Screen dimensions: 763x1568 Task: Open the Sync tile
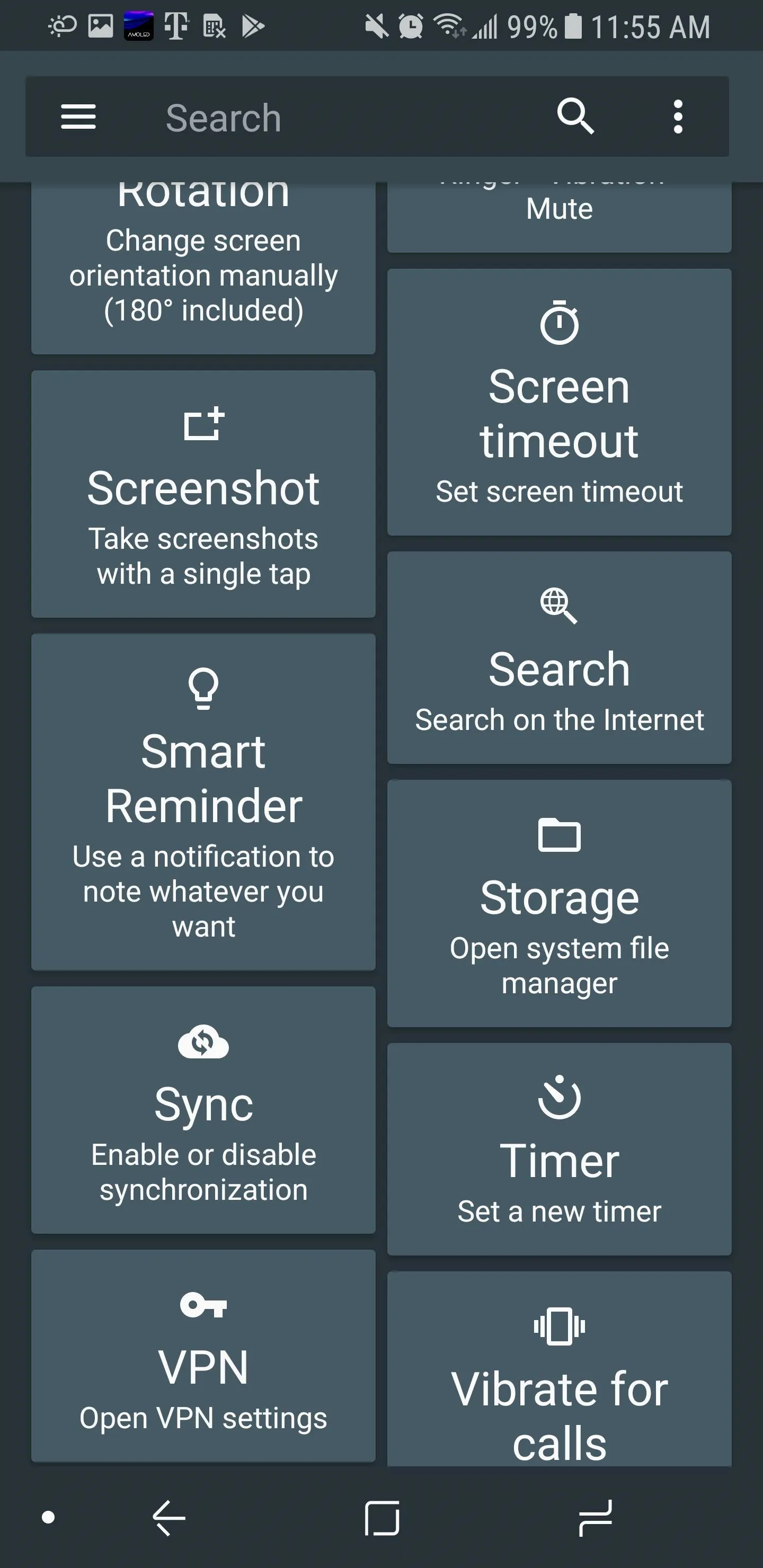click(203, 1110)
